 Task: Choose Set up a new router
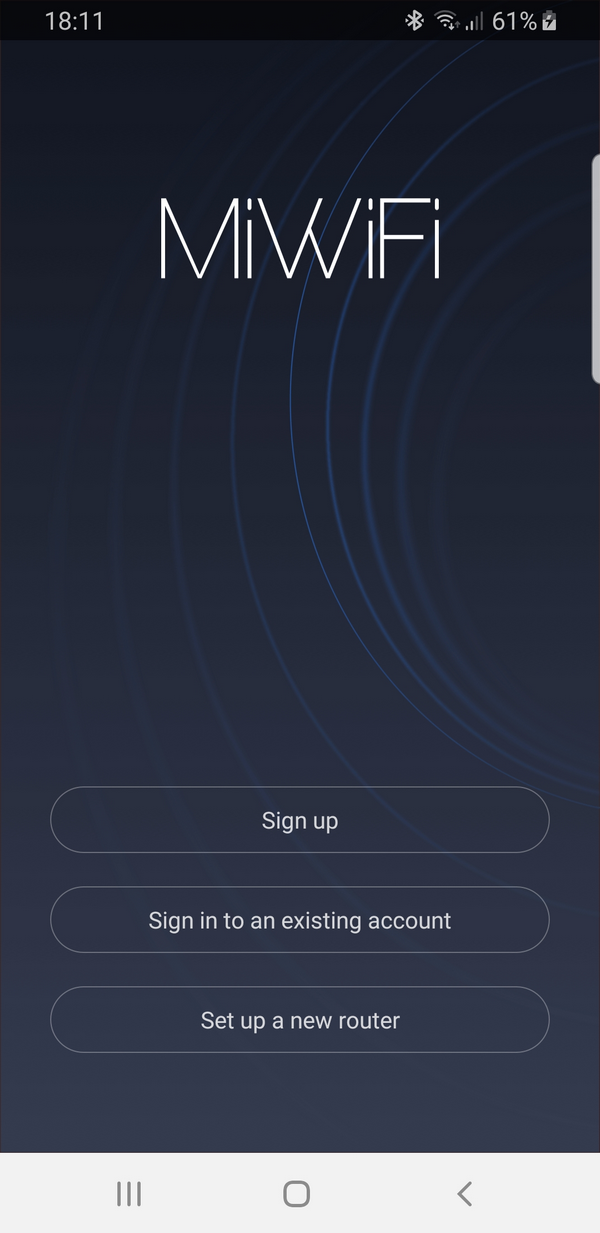tap(300, 1020)
